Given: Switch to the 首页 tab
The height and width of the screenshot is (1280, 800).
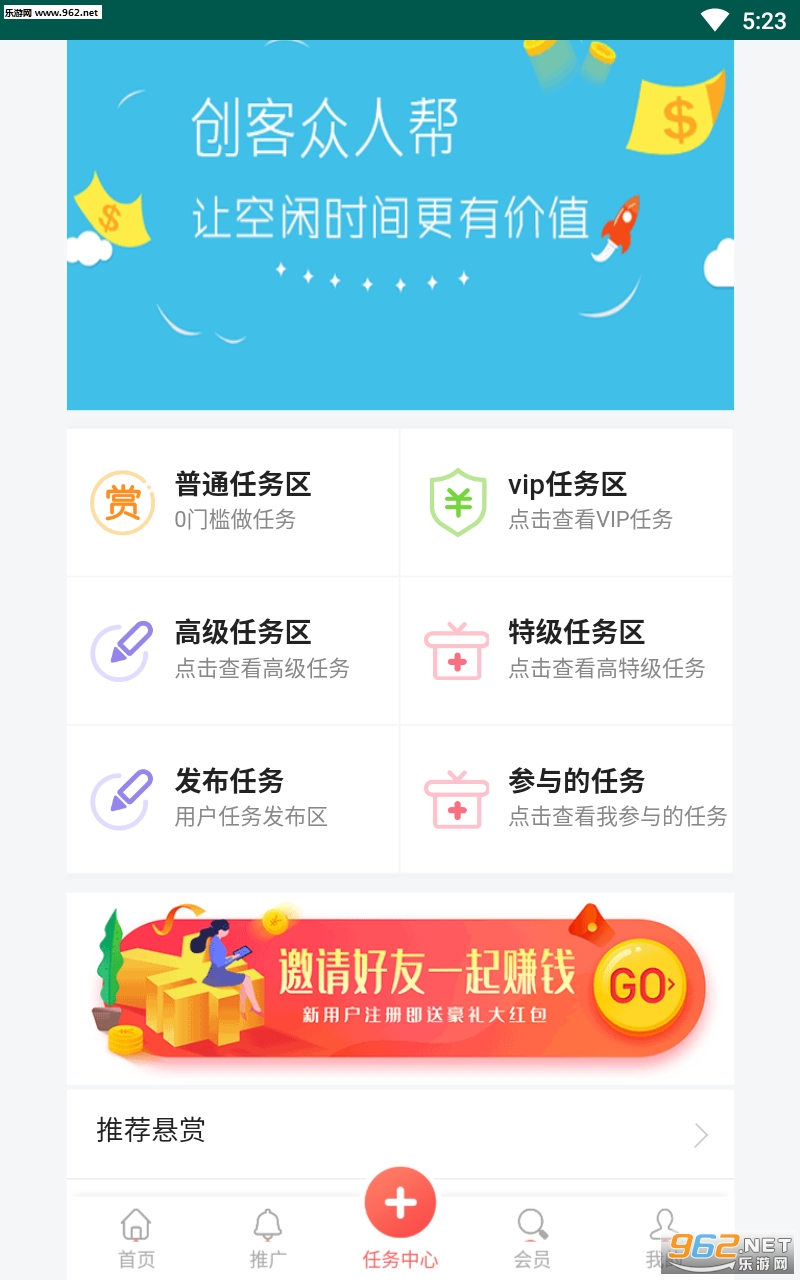Looking at the screenshot, I should coord(136,1238).
